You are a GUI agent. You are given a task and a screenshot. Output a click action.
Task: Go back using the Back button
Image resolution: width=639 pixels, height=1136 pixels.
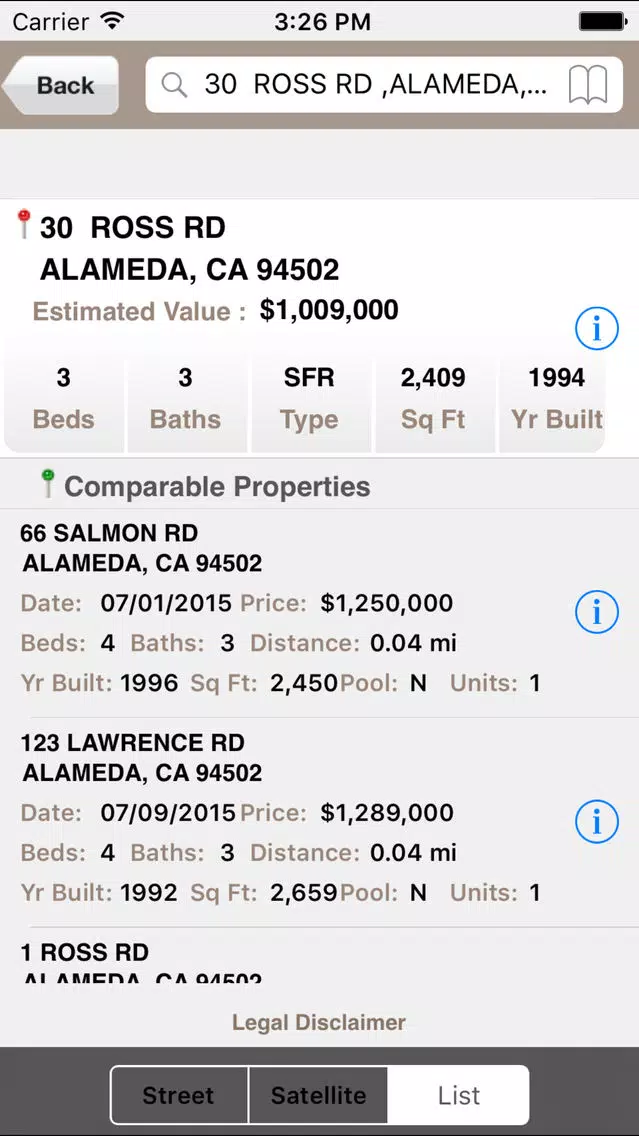click(61, 85)
